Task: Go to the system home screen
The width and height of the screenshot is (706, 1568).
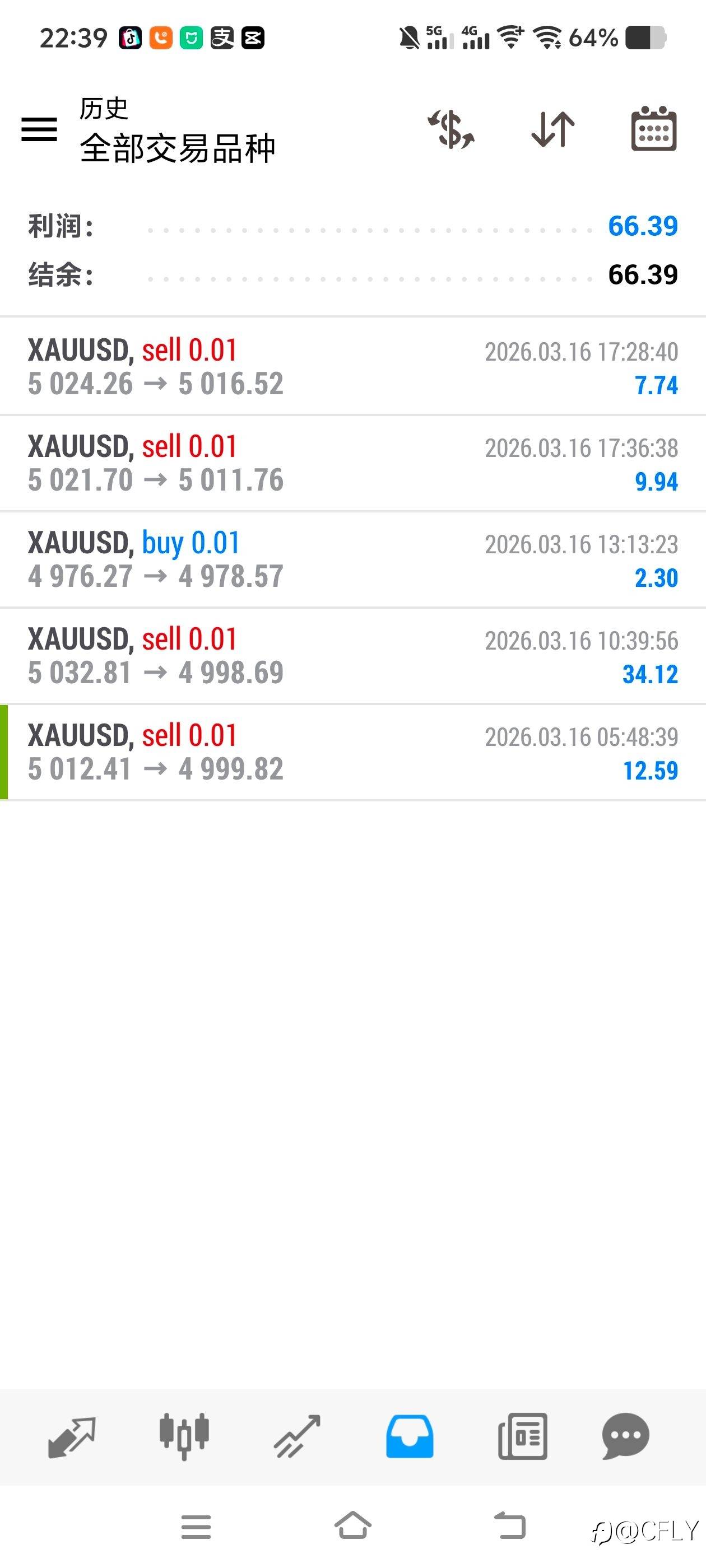Action: [x=352, y=1525]
